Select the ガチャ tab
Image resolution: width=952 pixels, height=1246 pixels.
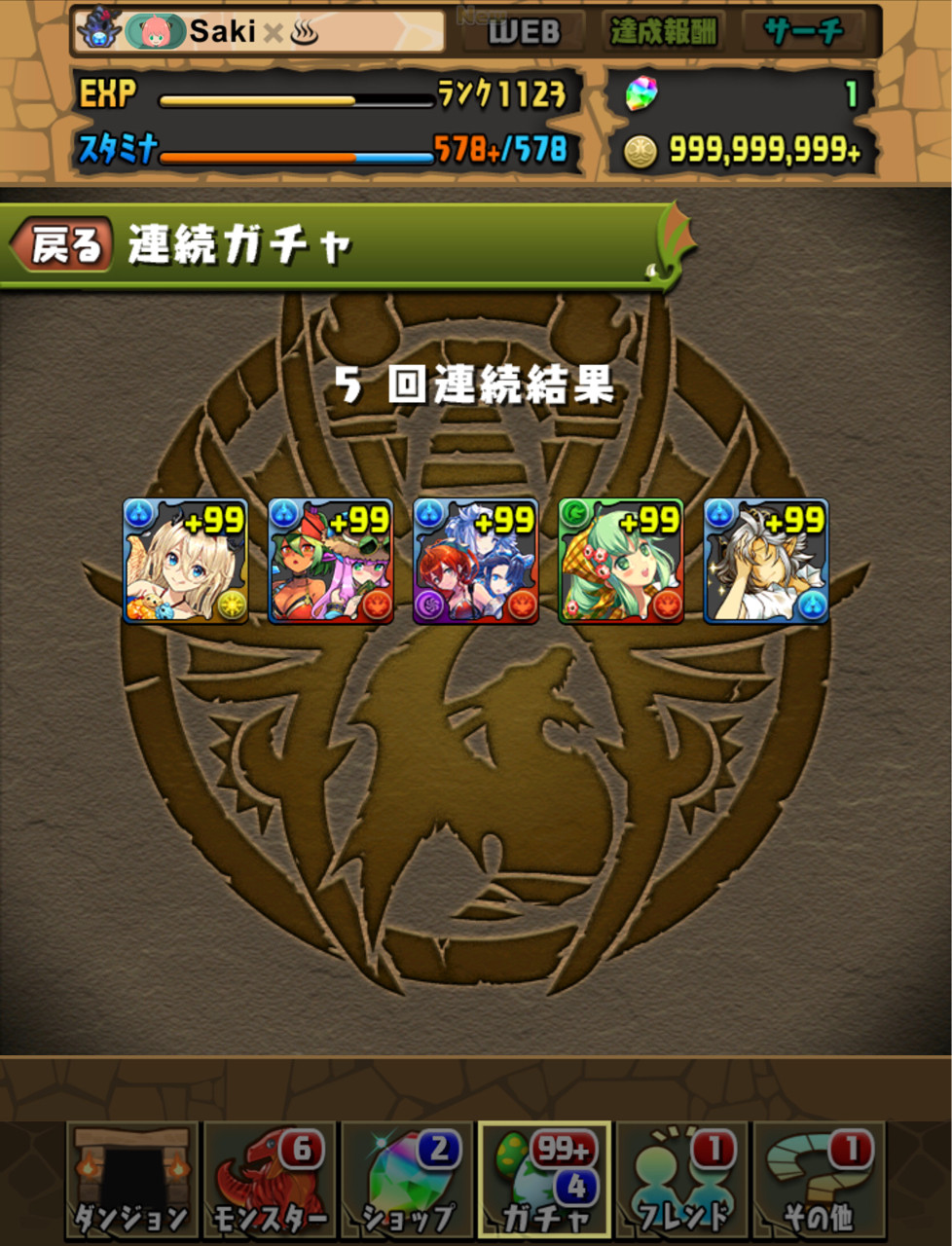[544, 1180]
